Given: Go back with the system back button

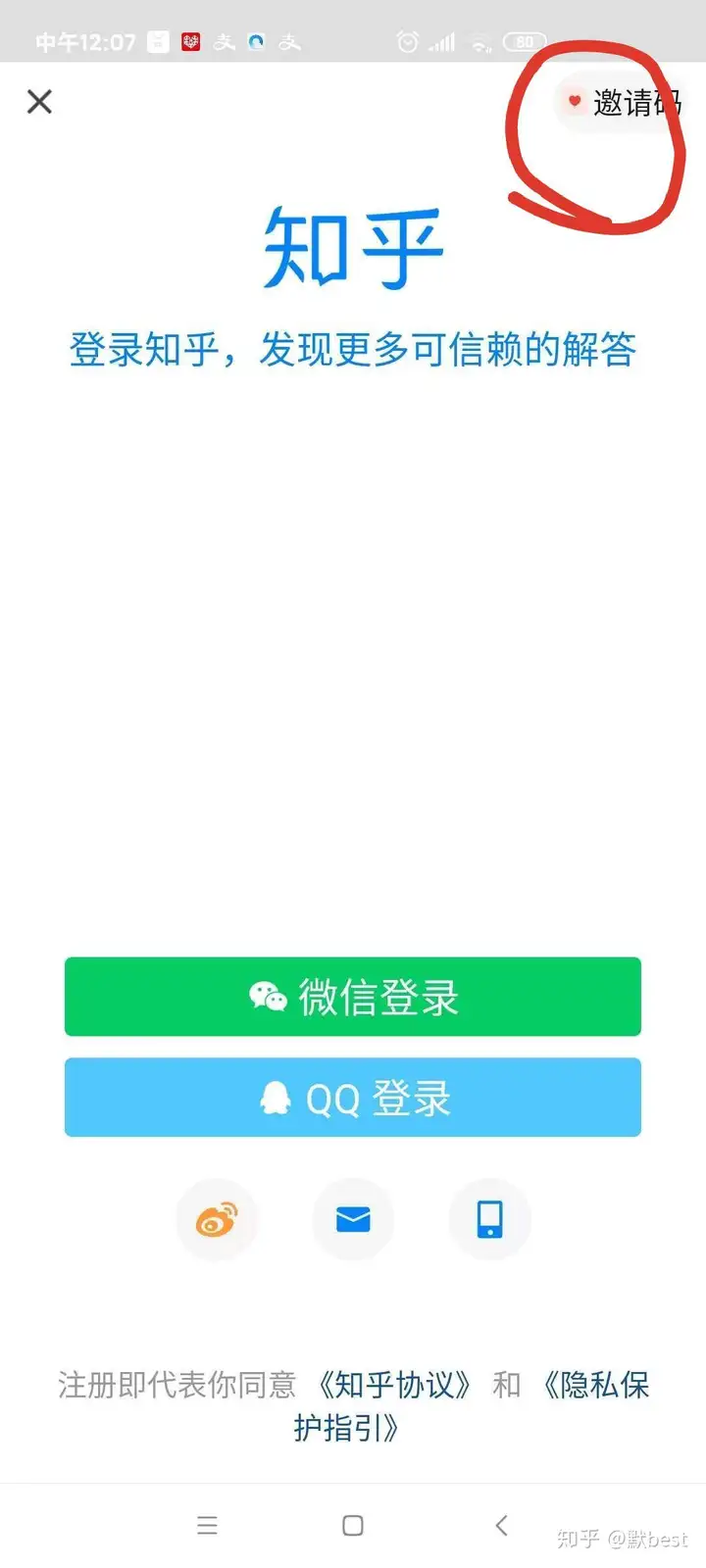Looking at the screenshot, I should (501, 1525).
